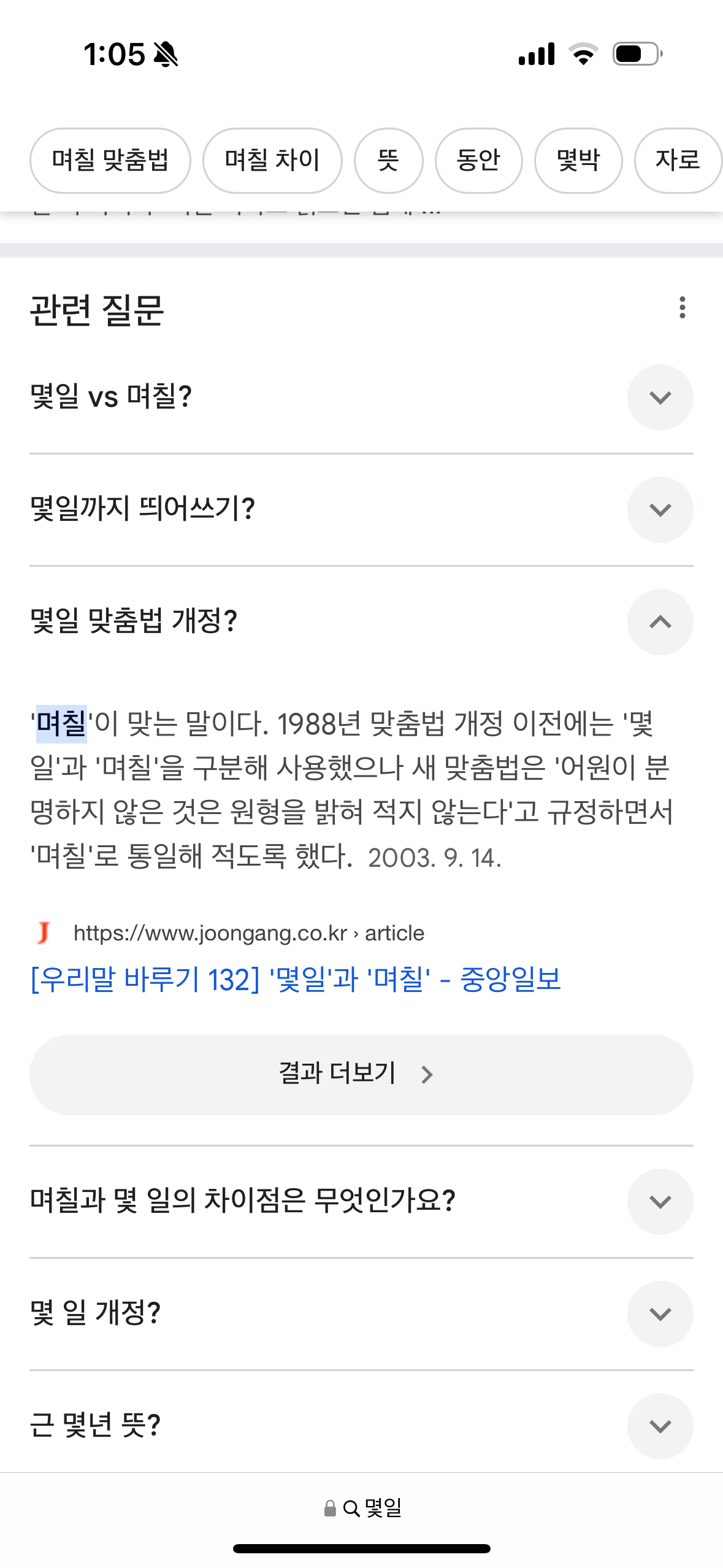Open the 중앙일보 '우리말 바루기 132' article link
This screenshot has width=723, height=1568.
(296, 979)
